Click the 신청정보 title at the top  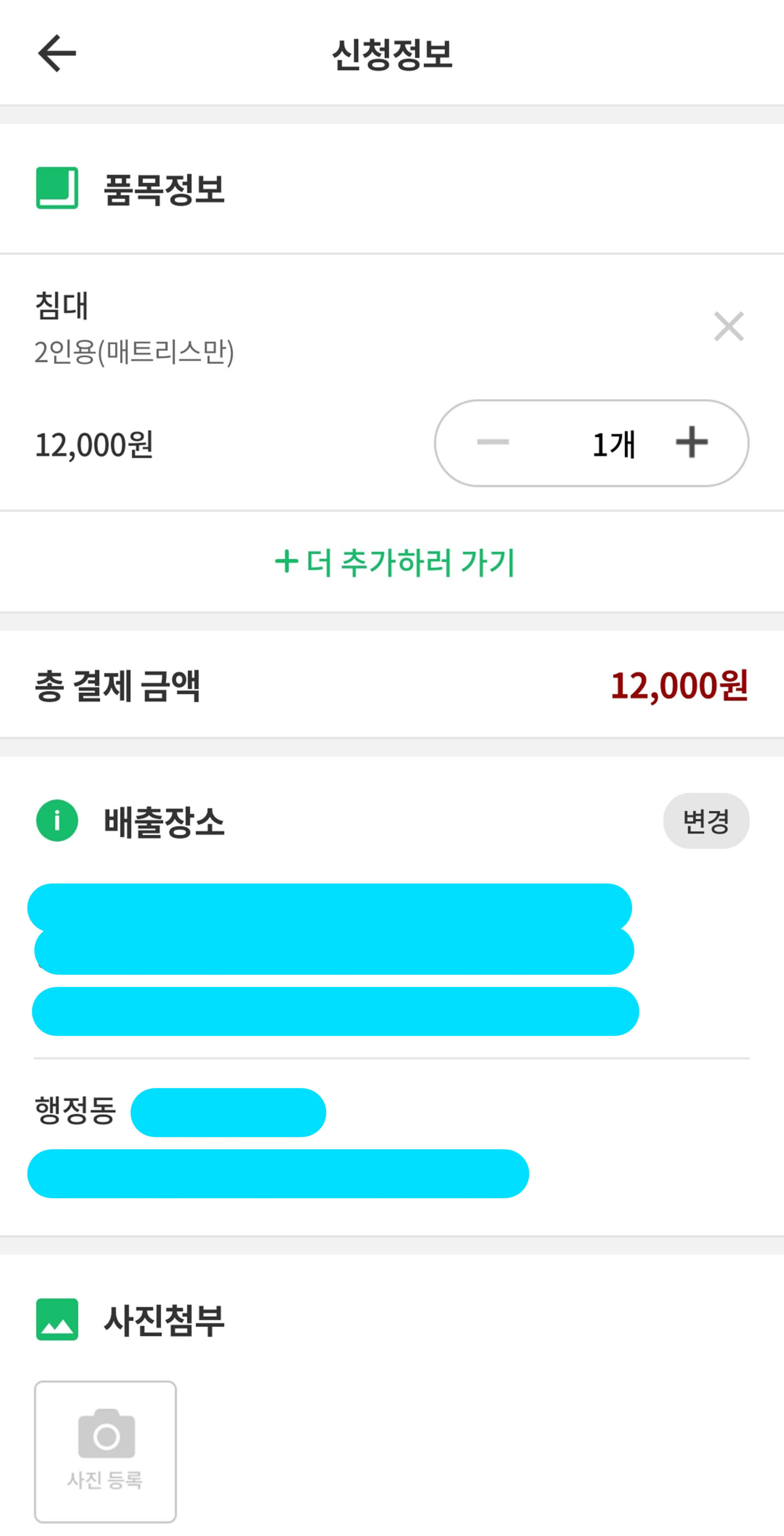click(392, 53)
